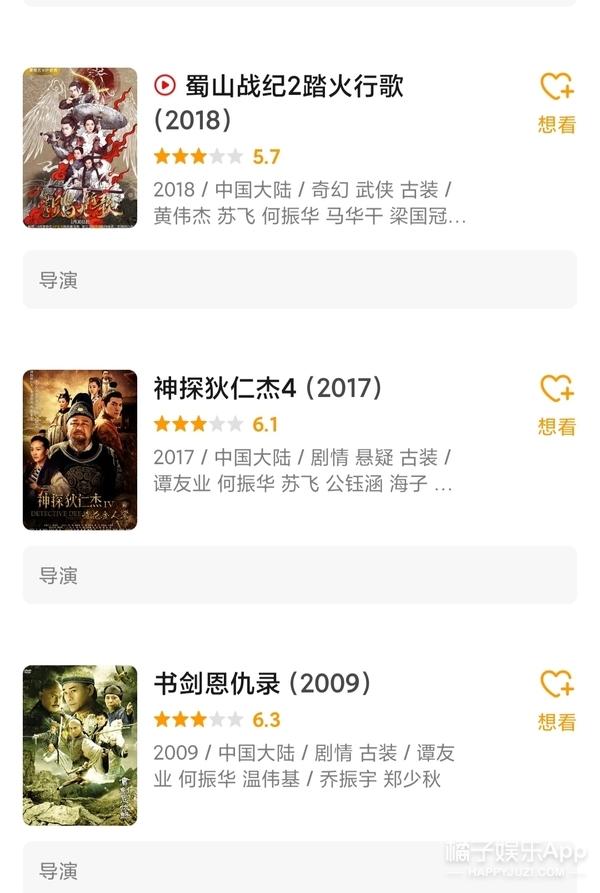This screenshot has width=600, height=893.
Task: Select the 书剑恩仇录 poster thumbnail
Action: click(80, 745)
